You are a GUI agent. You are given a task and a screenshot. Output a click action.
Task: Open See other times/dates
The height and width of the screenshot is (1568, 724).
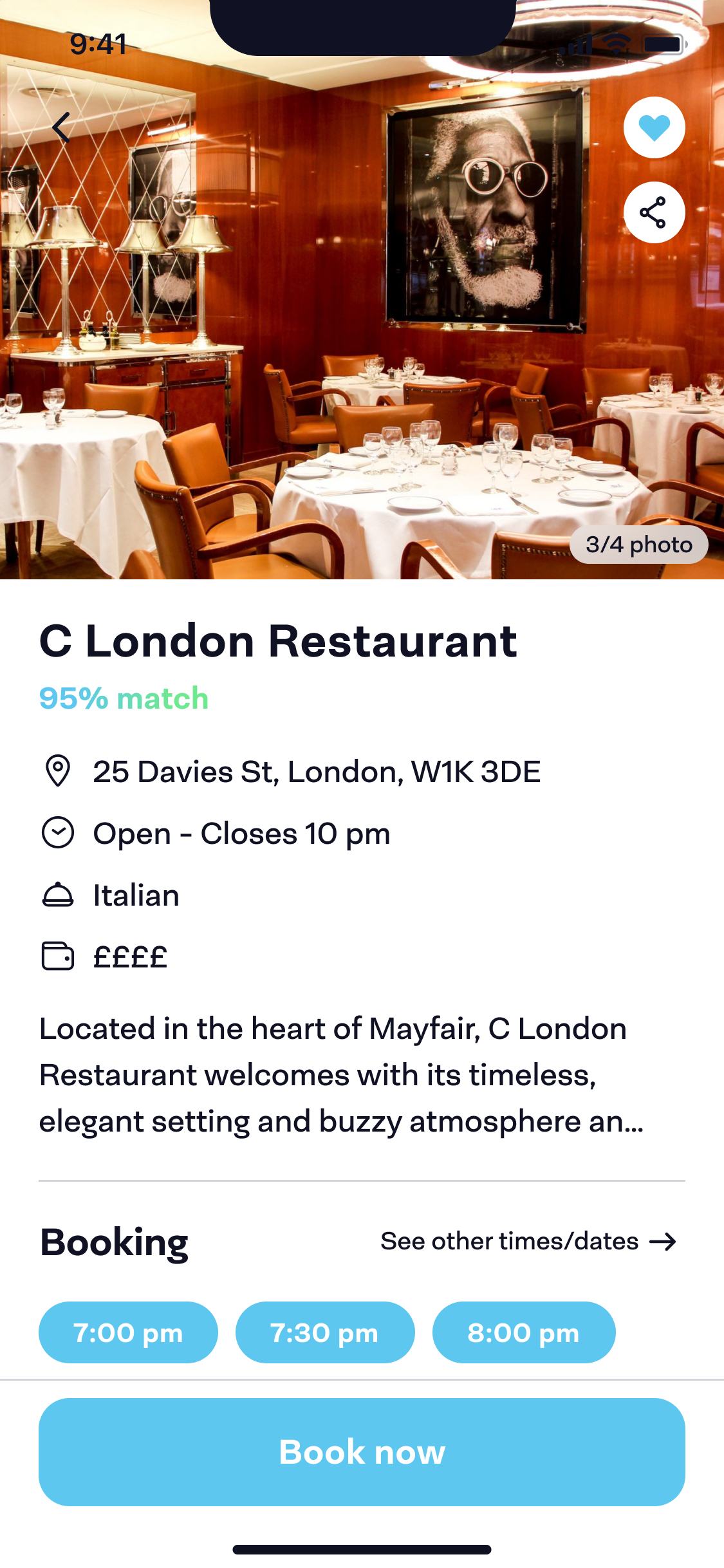pos(528,1241)
